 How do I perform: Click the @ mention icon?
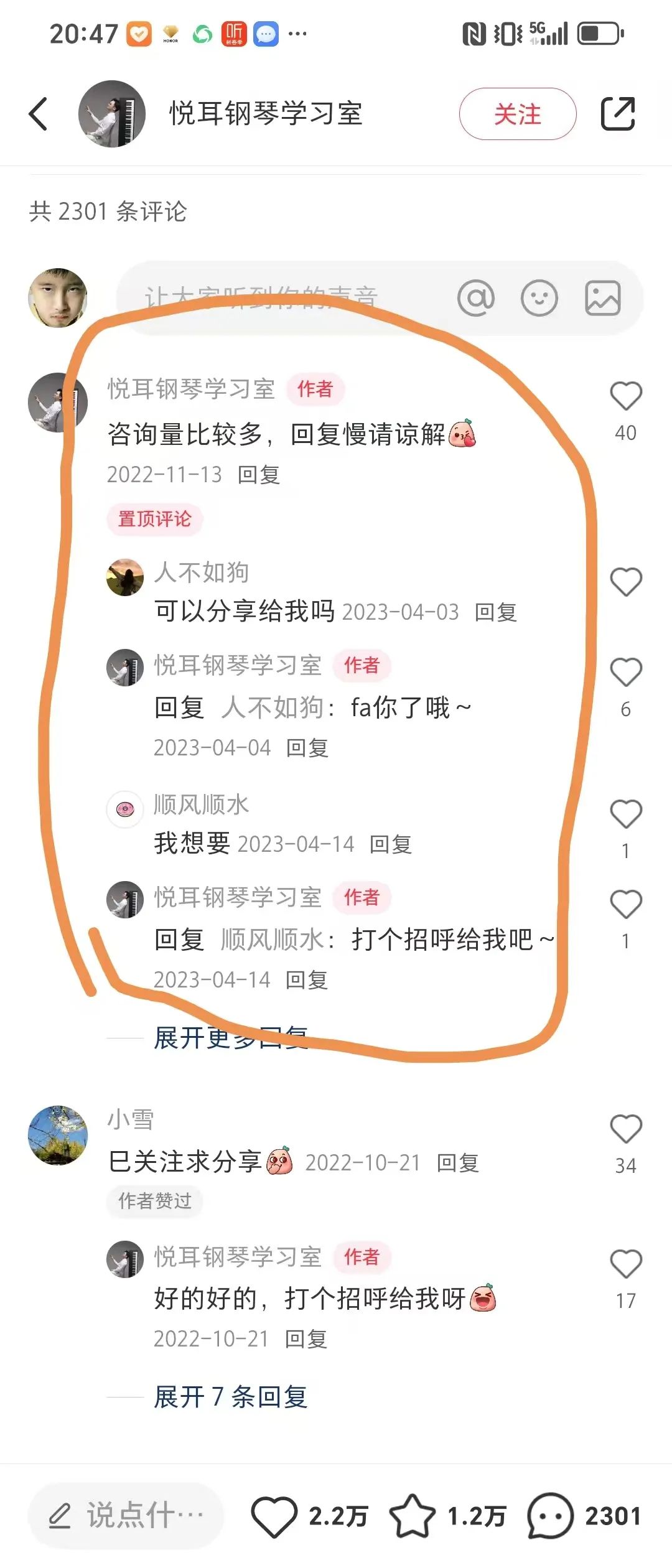476,299
